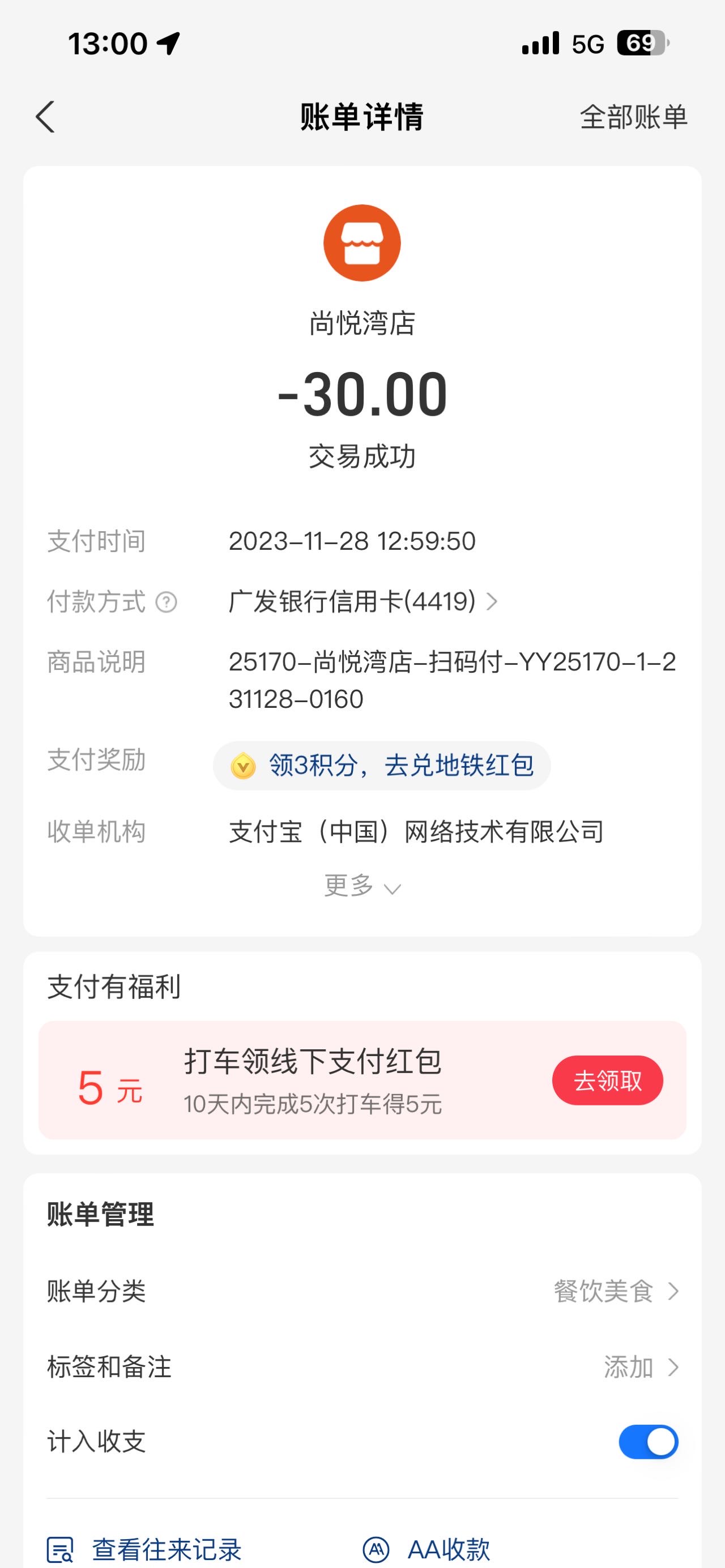Open 查看往来记录
The width and height of the screenshot is (725, 1568).
[144, 1550]
